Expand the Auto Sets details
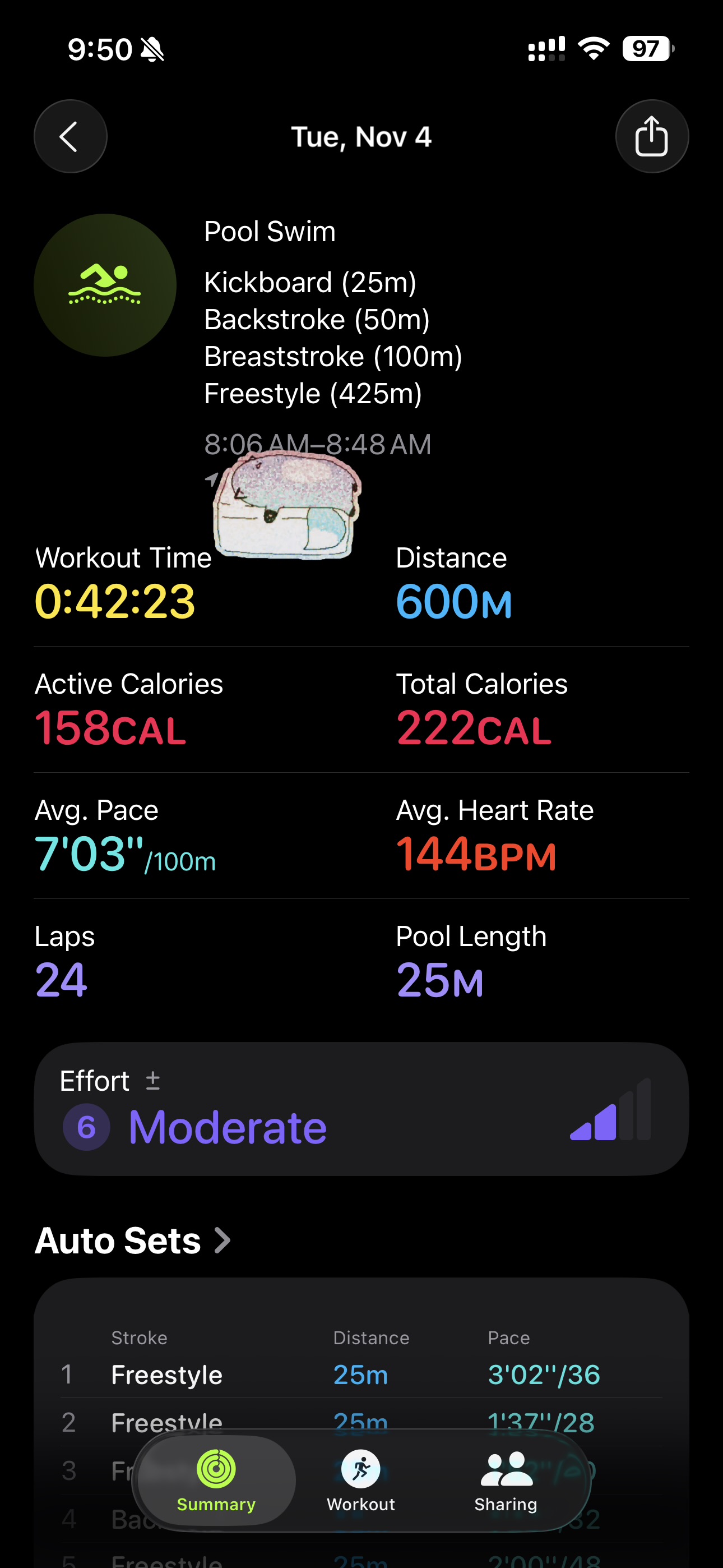This screenshot has width=723, height=1568. point(133,1240)
